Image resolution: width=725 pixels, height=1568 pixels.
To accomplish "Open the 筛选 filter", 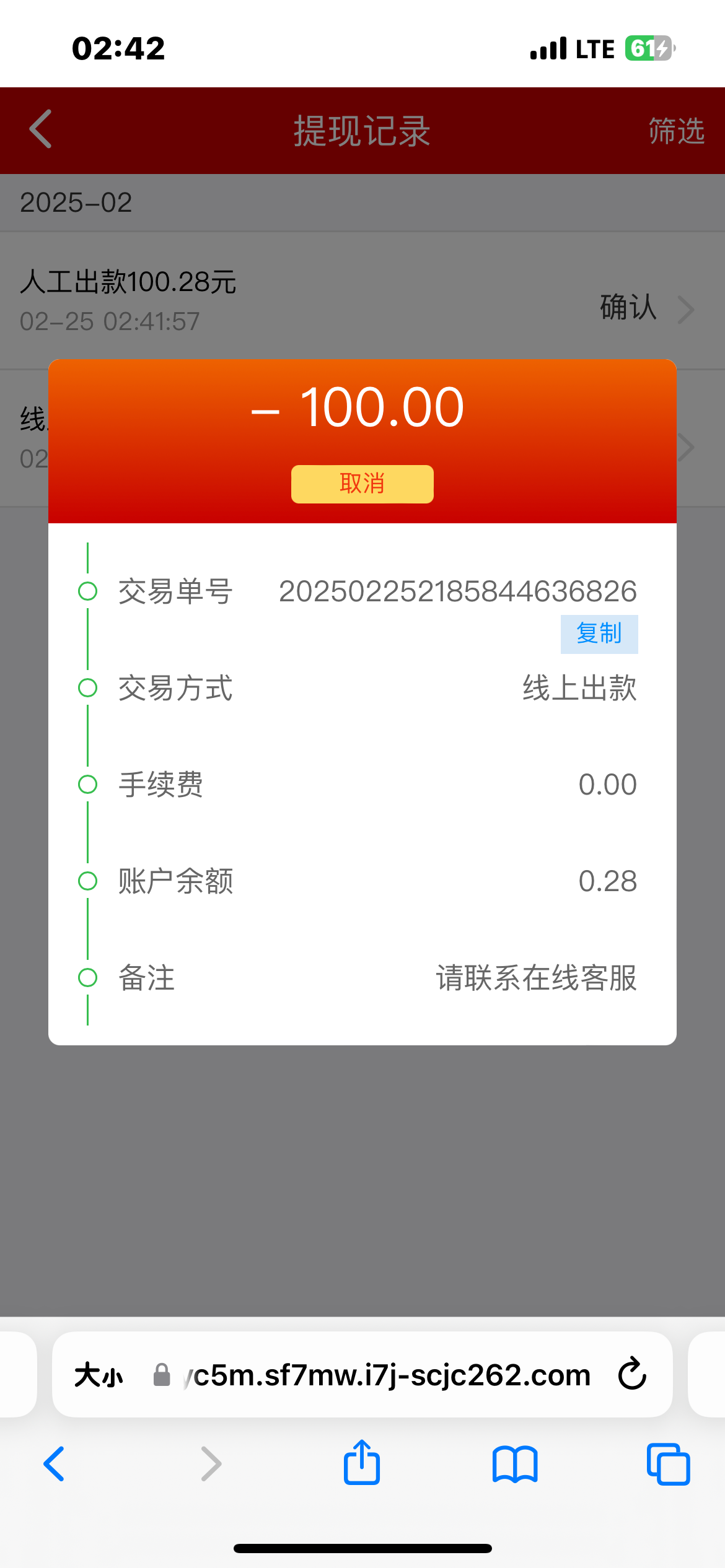I will 676,131.
